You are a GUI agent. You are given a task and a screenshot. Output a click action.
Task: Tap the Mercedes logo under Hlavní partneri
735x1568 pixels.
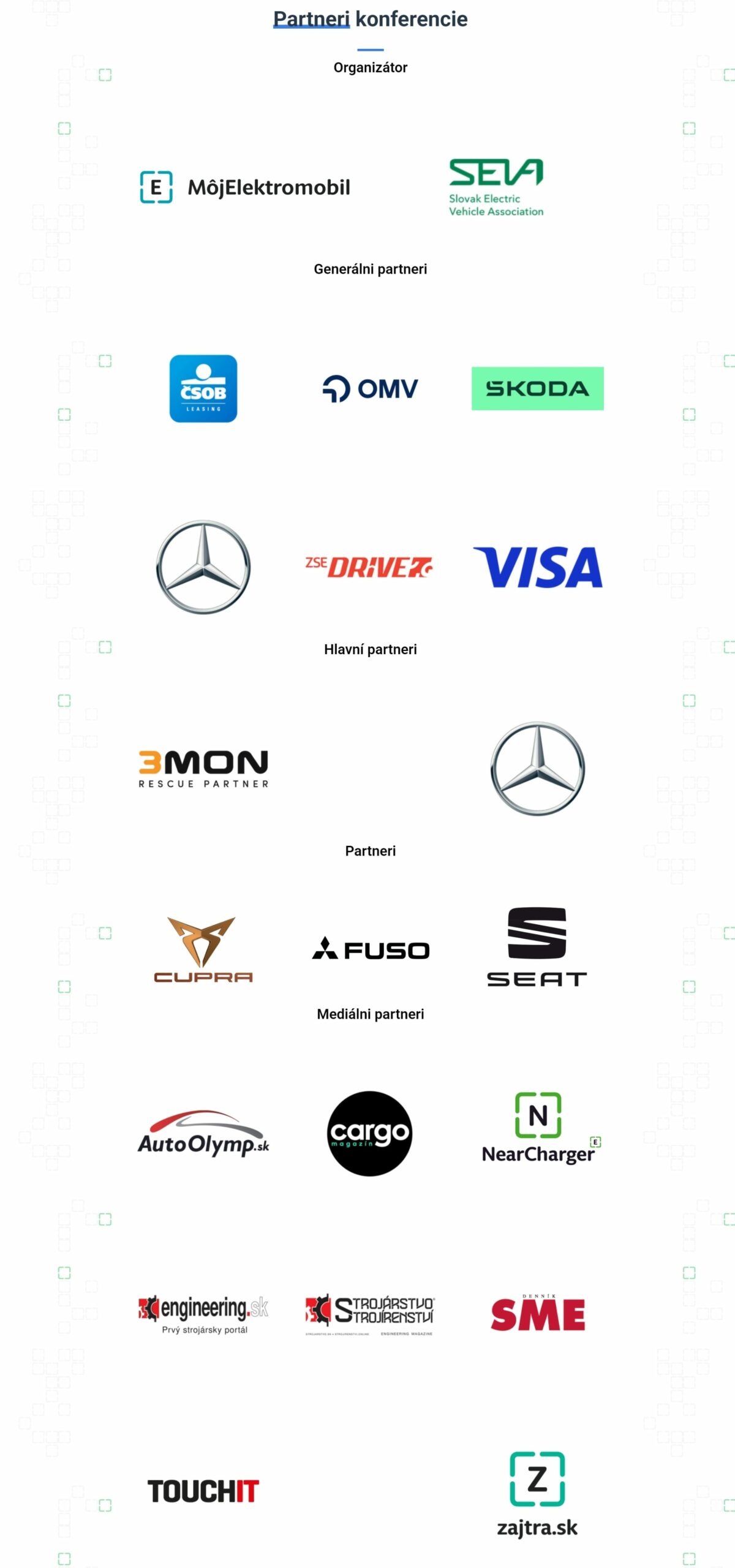(538, 769)
